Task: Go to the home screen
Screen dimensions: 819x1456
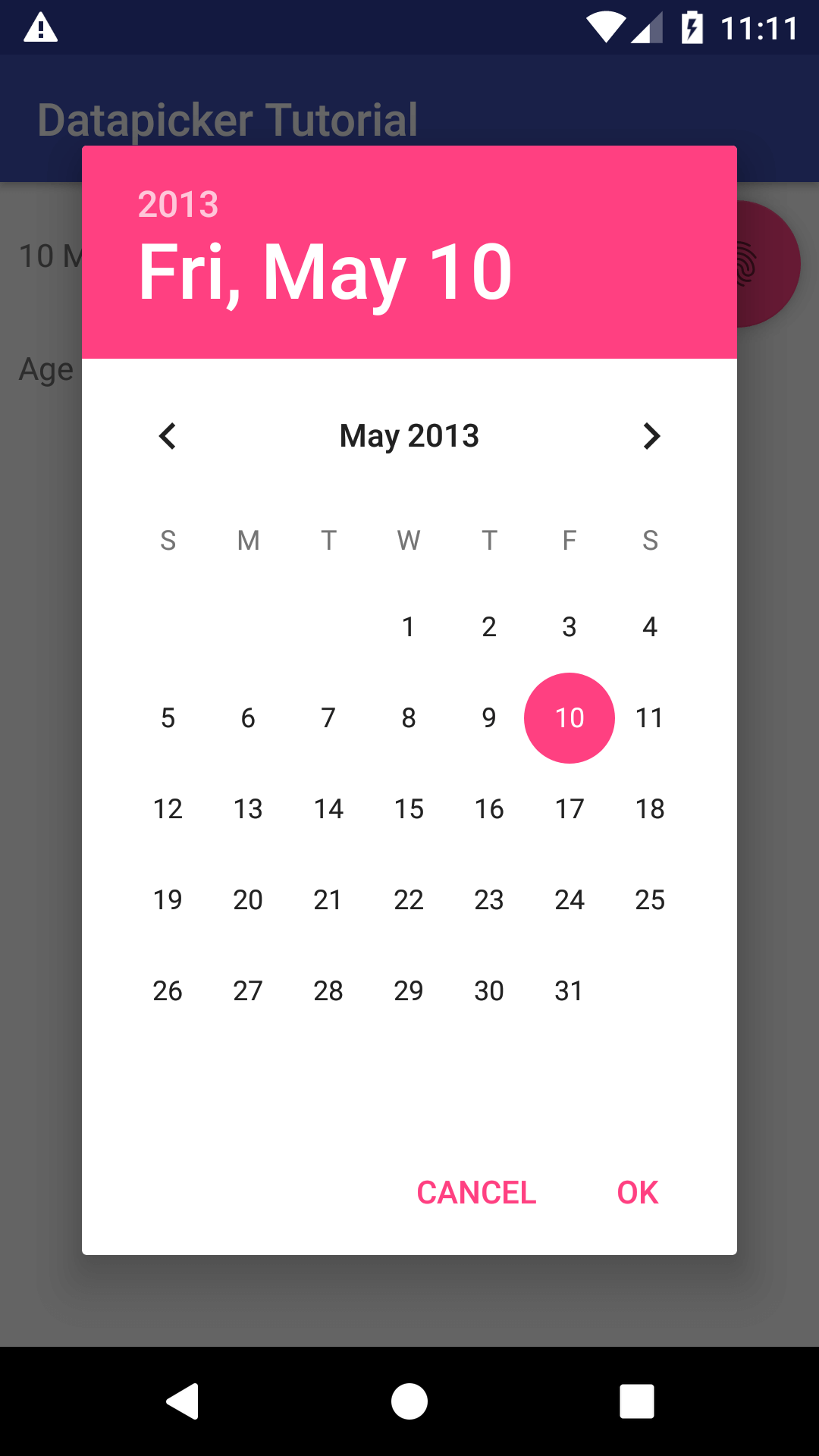Action: [x=409, y=1401]
